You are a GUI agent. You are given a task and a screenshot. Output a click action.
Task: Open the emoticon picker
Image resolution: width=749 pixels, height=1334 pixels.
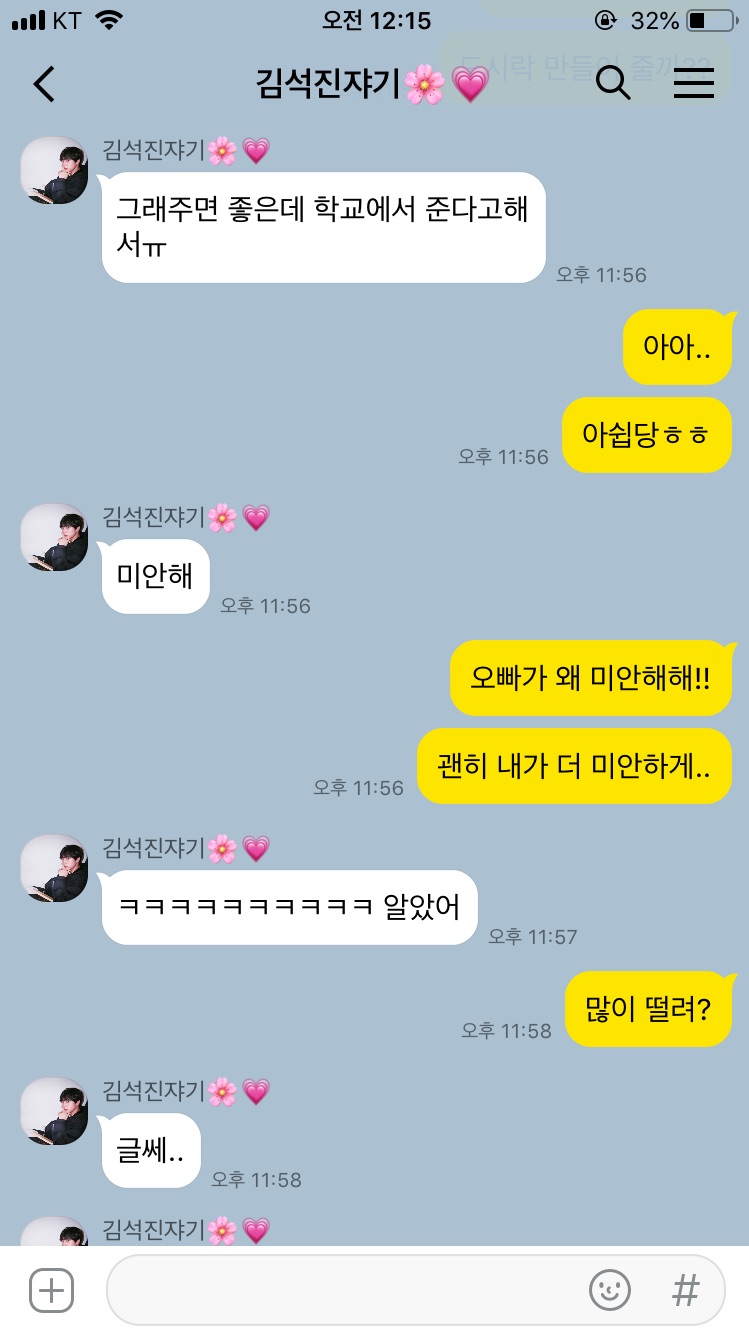(x=609, y=1290)
